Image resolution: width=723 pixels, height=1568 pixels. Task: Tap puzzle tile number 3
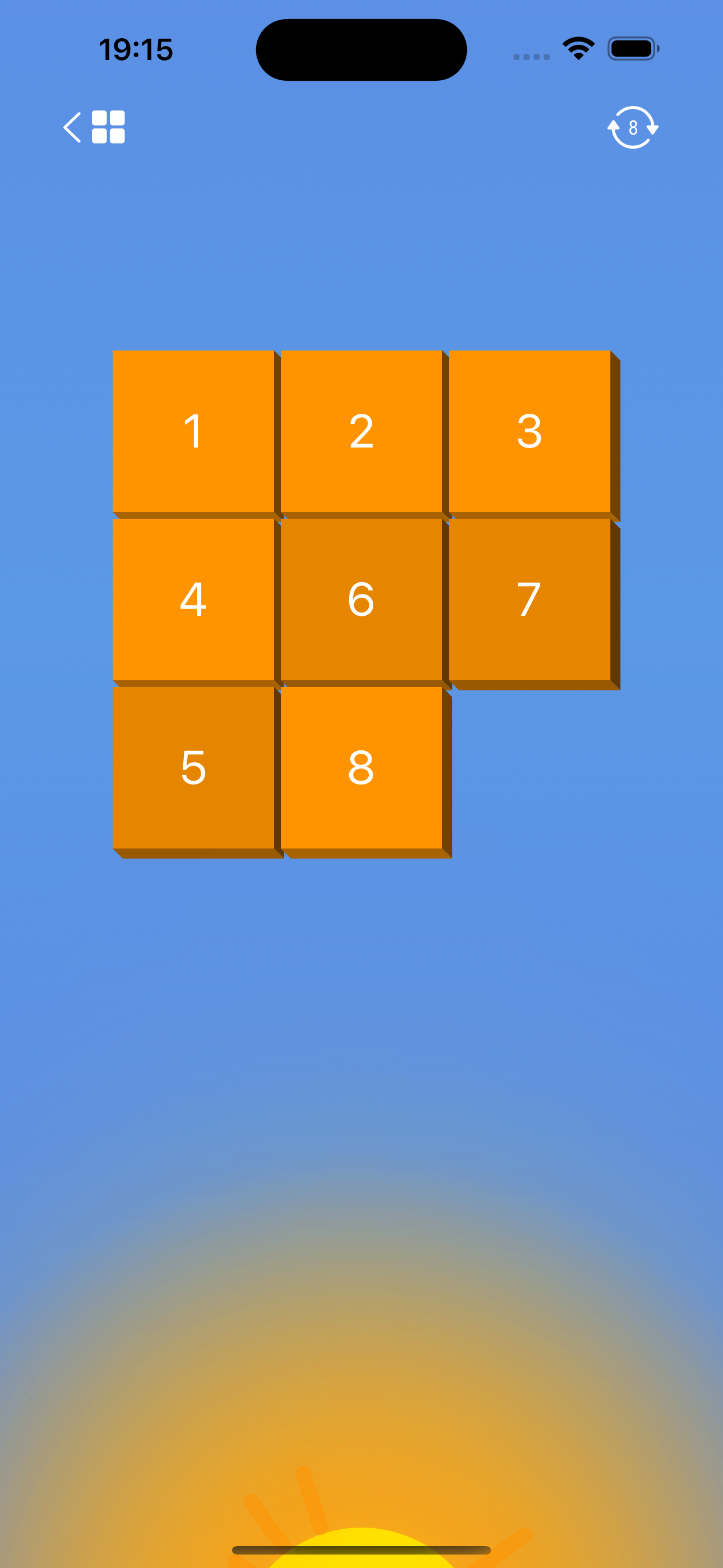point(530,431)
